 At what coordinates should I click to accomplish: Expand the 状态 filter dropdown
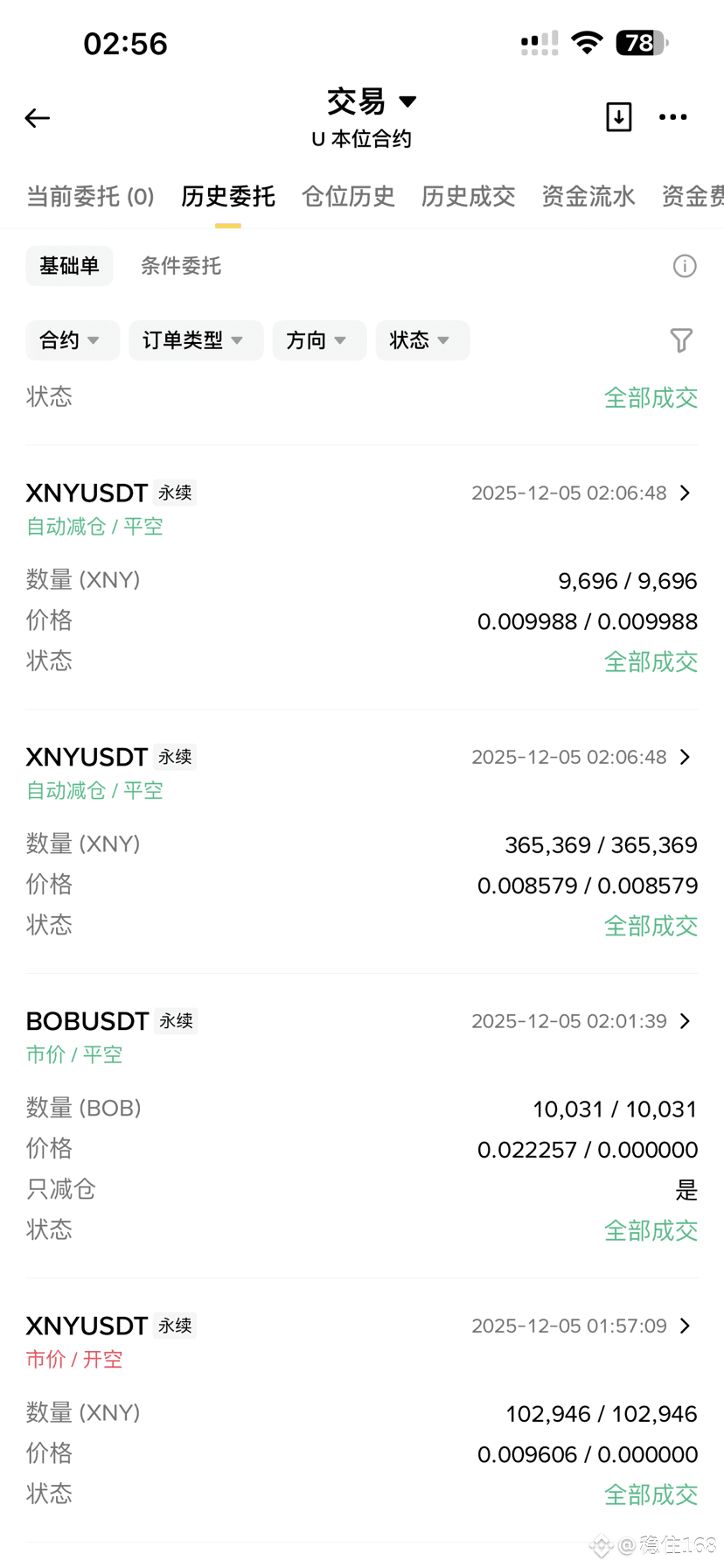point(422,340)
